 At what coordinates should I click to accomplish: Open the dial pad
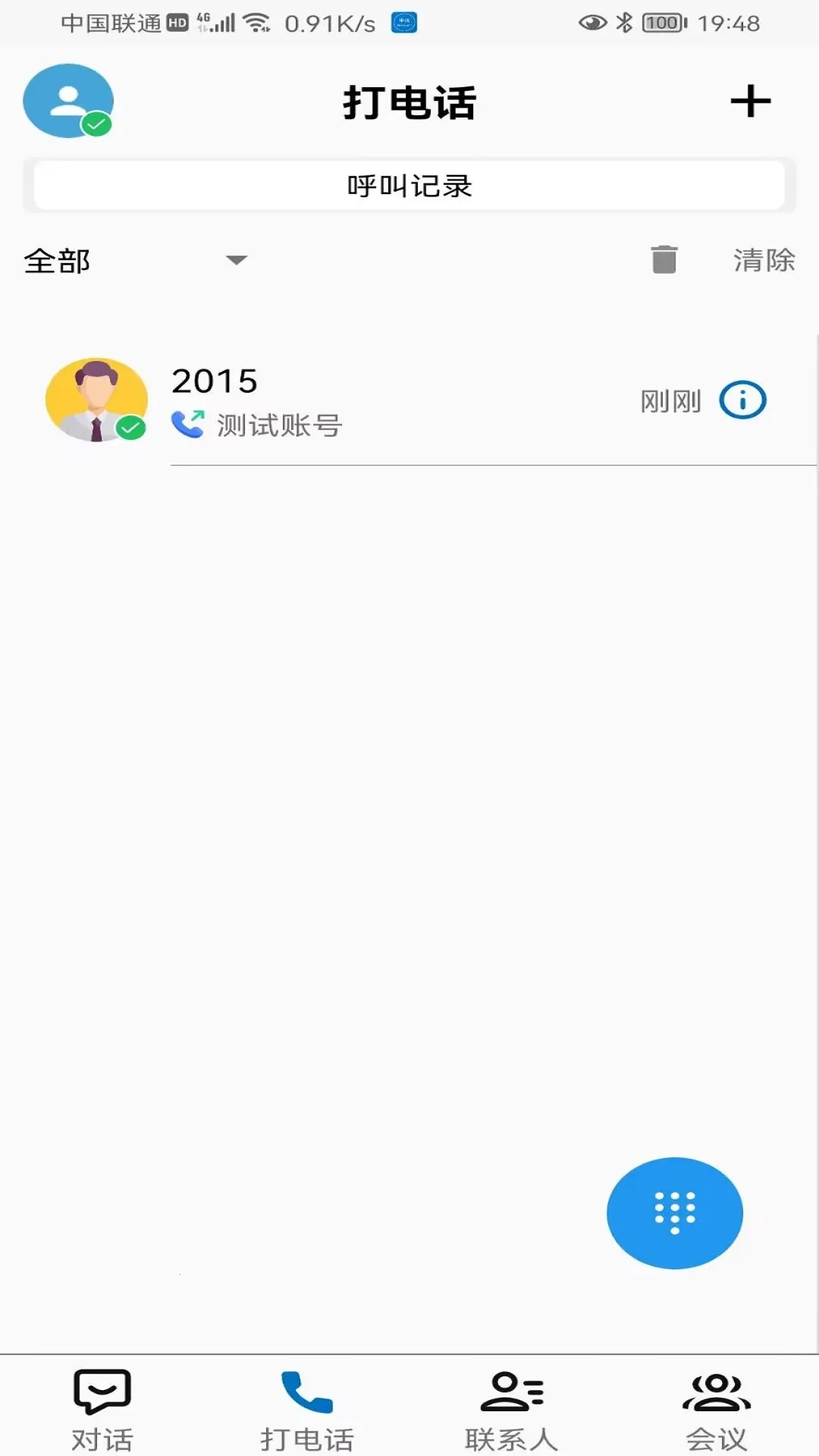[x=674, y=1213]
